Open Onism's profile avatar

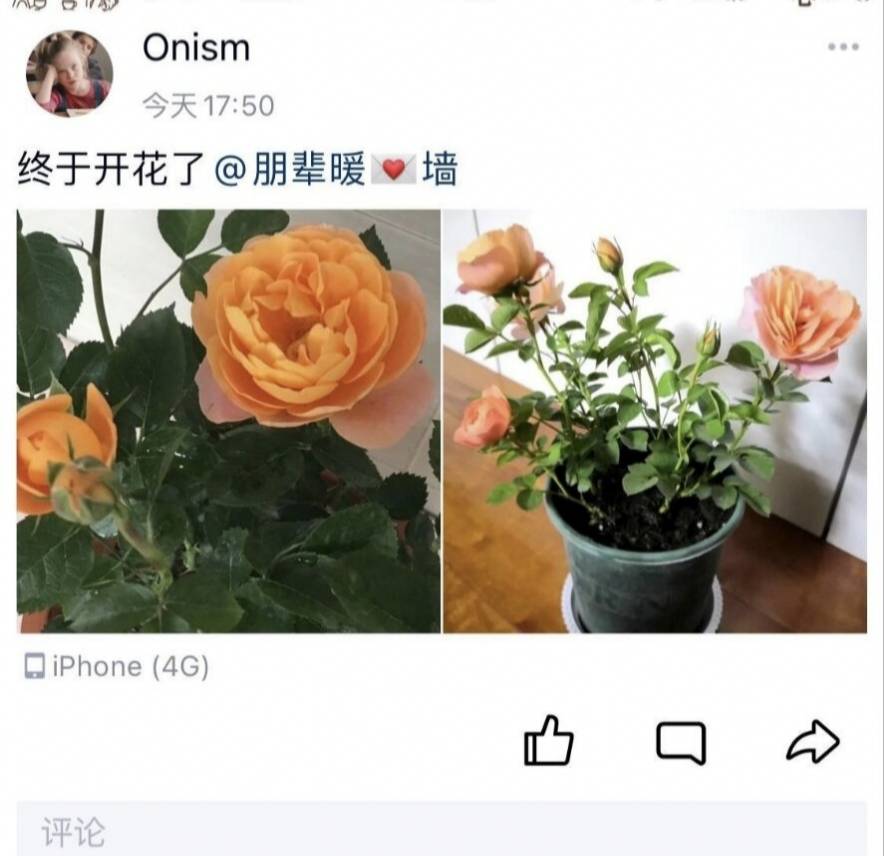[69, 73]
